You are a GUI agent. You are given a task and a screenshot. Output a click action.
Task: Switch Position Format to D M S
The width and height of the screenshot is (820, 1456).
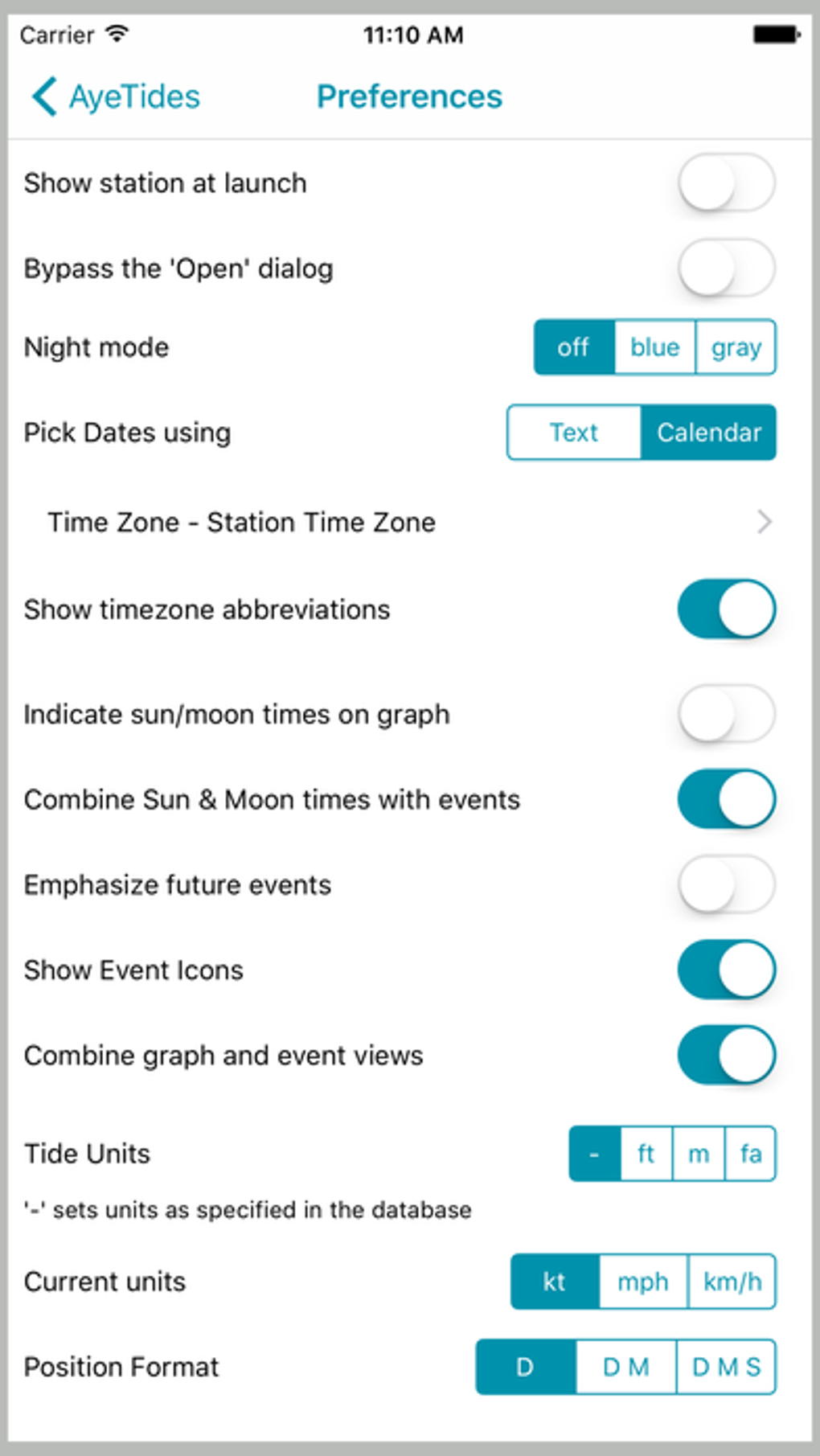pyautogui.click(x=726, y=1367)
